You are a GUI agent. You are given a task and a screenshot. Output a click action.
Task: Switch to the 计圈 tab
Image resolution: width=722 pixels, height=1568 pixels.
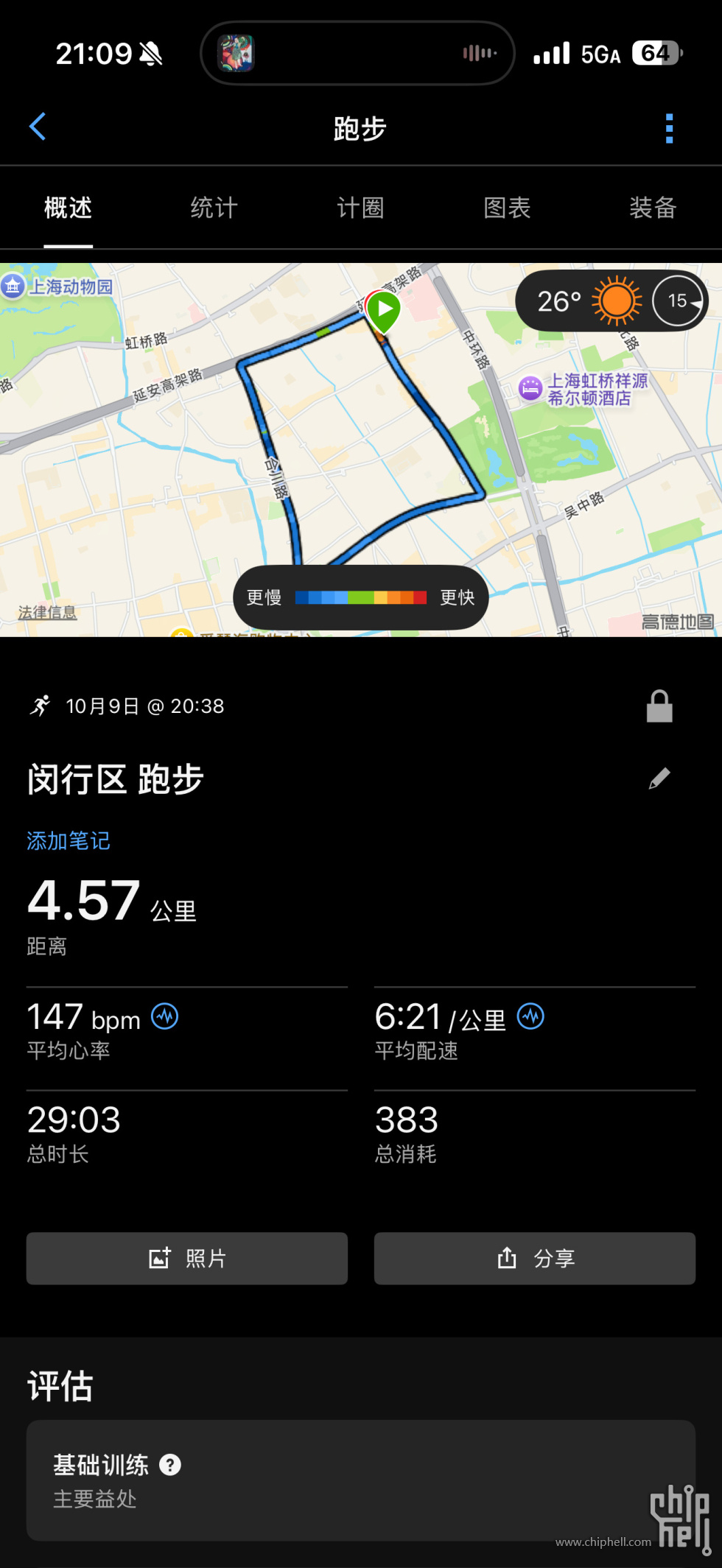point(360,208)
